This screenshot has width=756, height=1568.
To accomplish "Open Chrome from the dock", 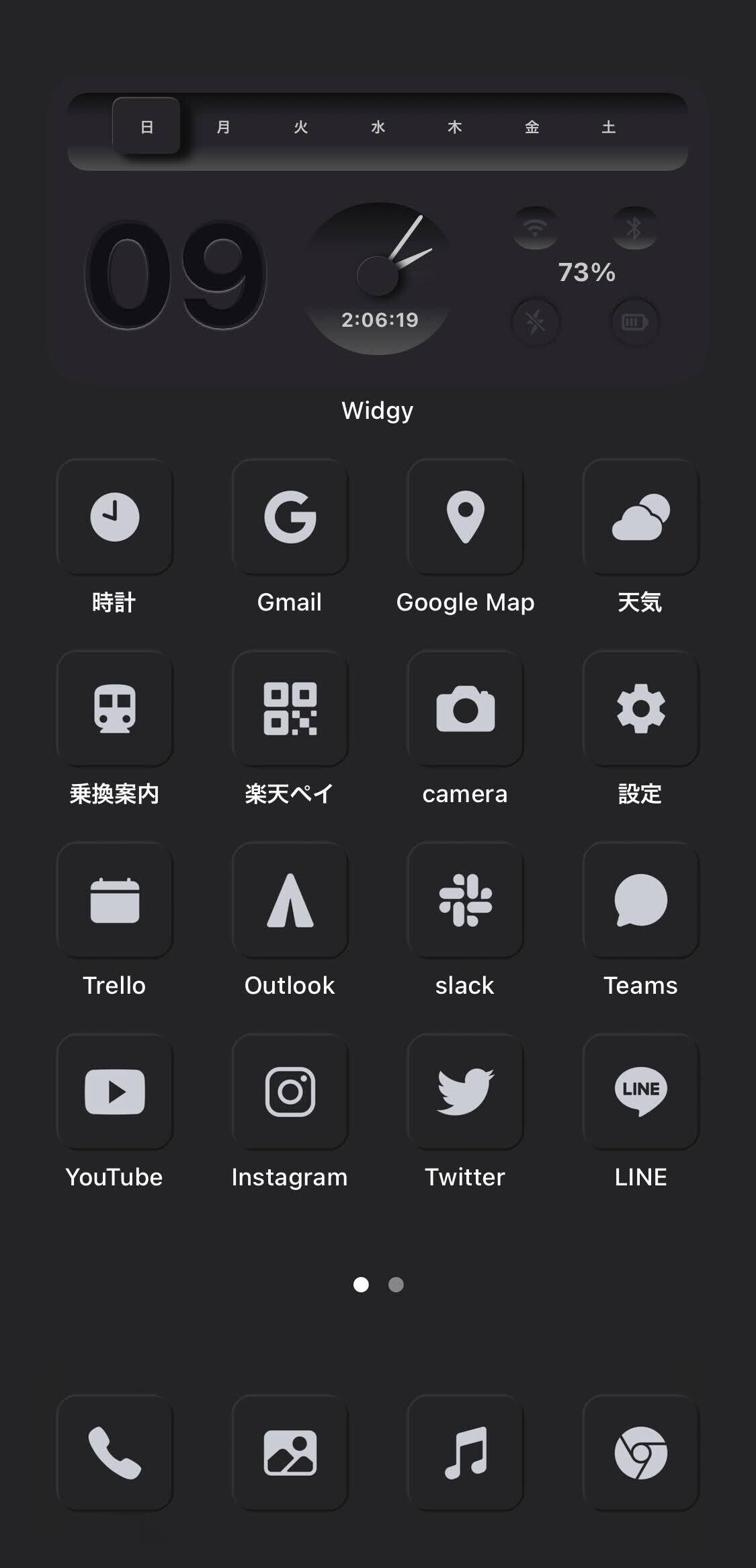I will click(x=640, y=1452).
